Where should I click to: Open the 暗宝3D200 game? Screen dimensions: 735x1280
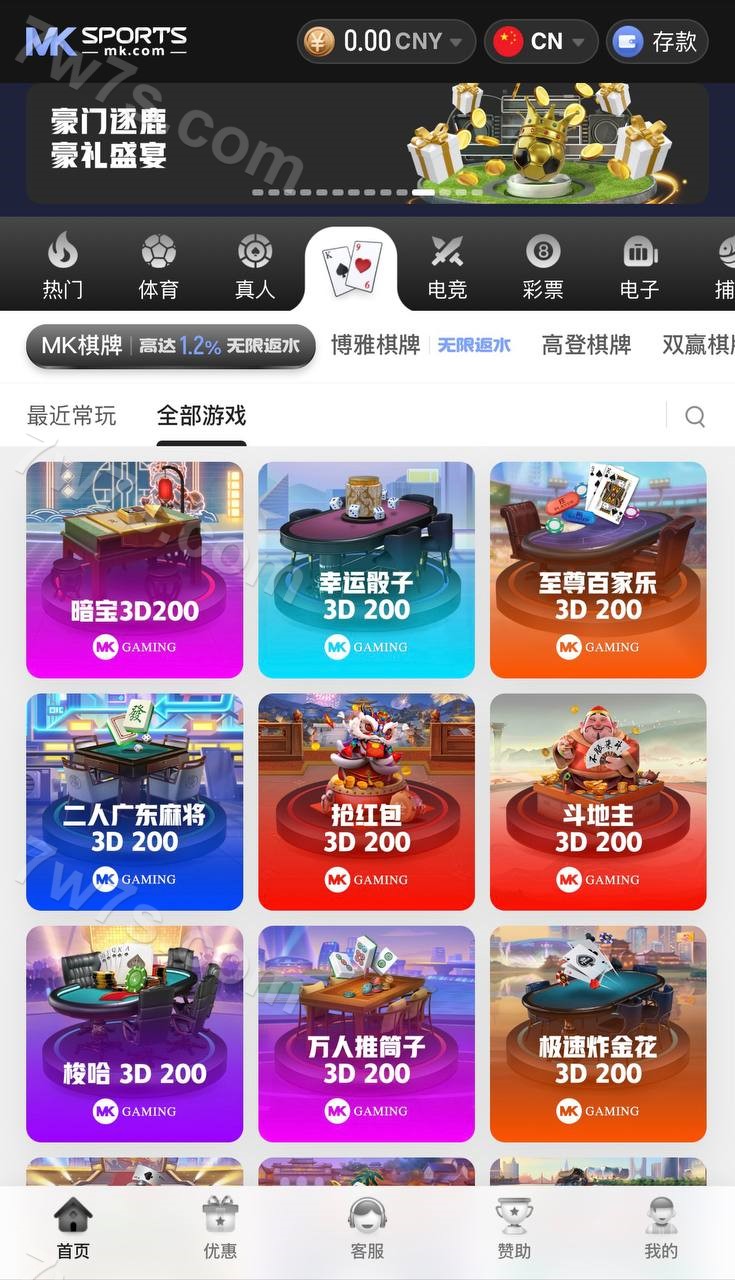(135, 570)
